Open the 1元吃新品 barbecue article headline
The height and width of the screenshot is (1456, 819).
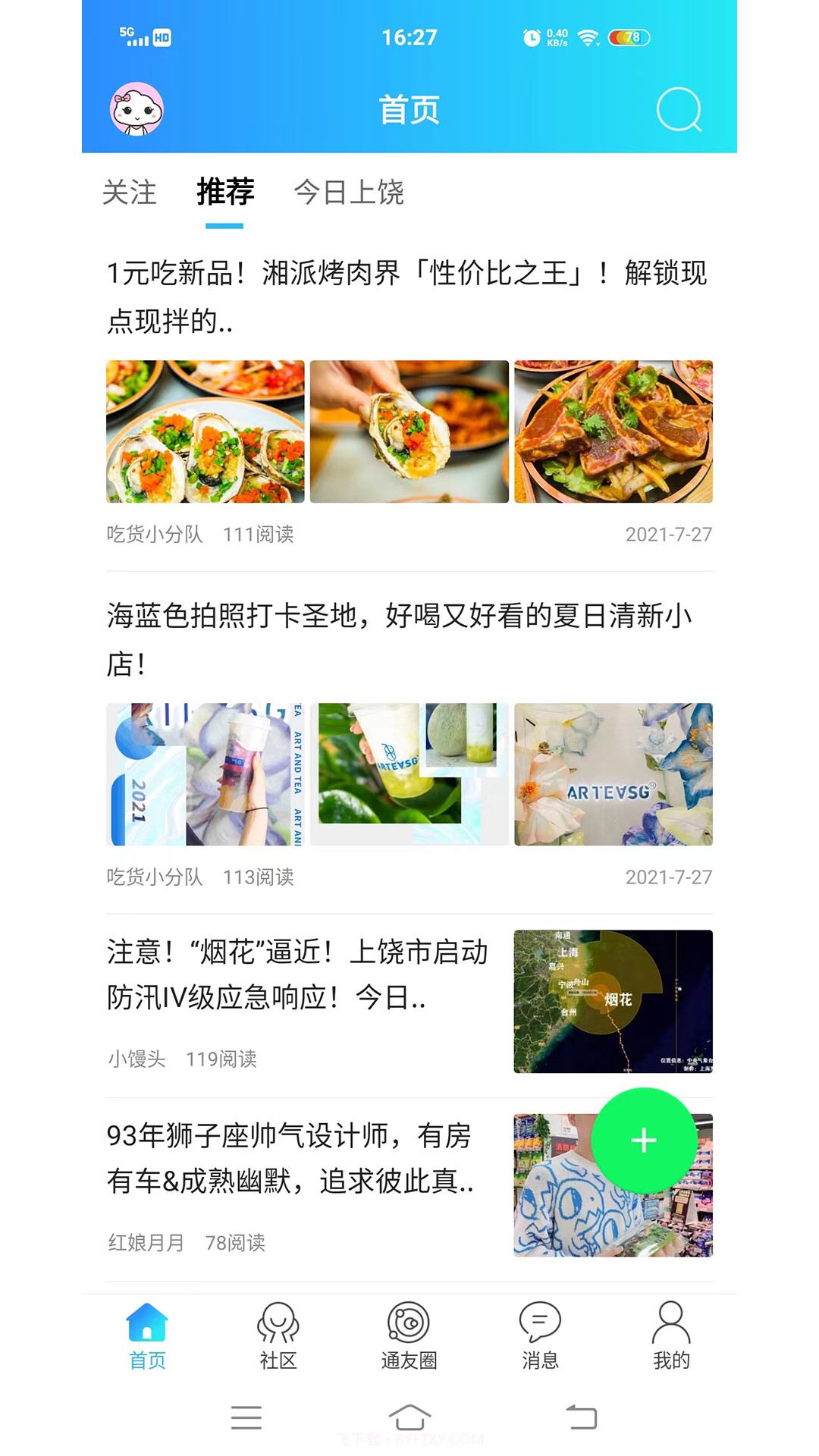[x=409, y=296]
